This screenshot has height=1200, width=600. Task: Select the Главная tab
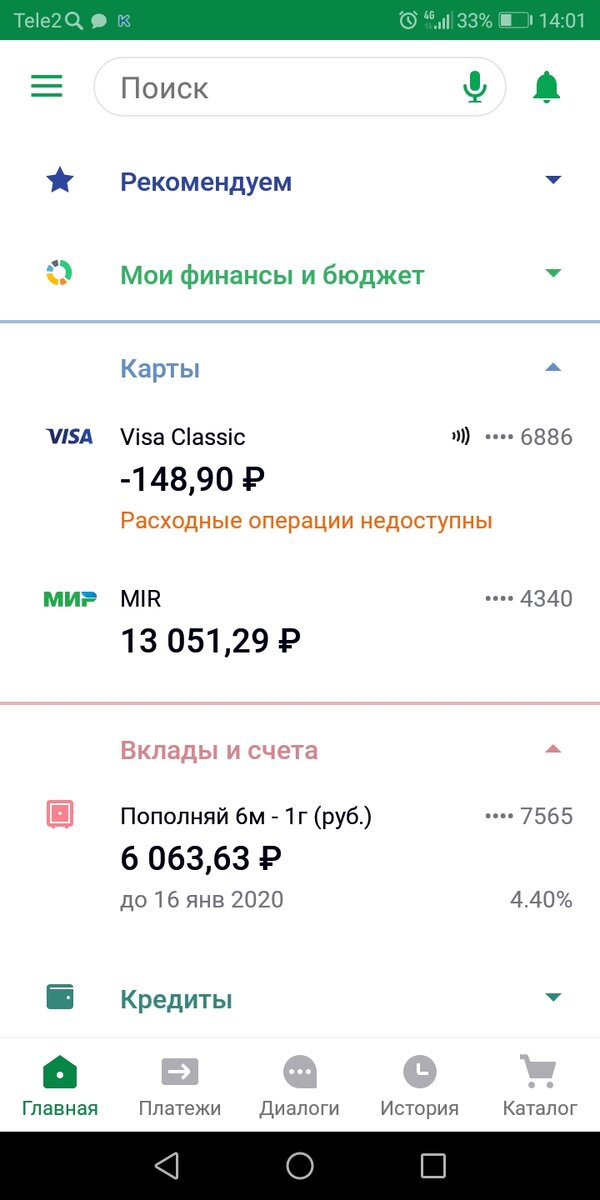[60, 1086]
